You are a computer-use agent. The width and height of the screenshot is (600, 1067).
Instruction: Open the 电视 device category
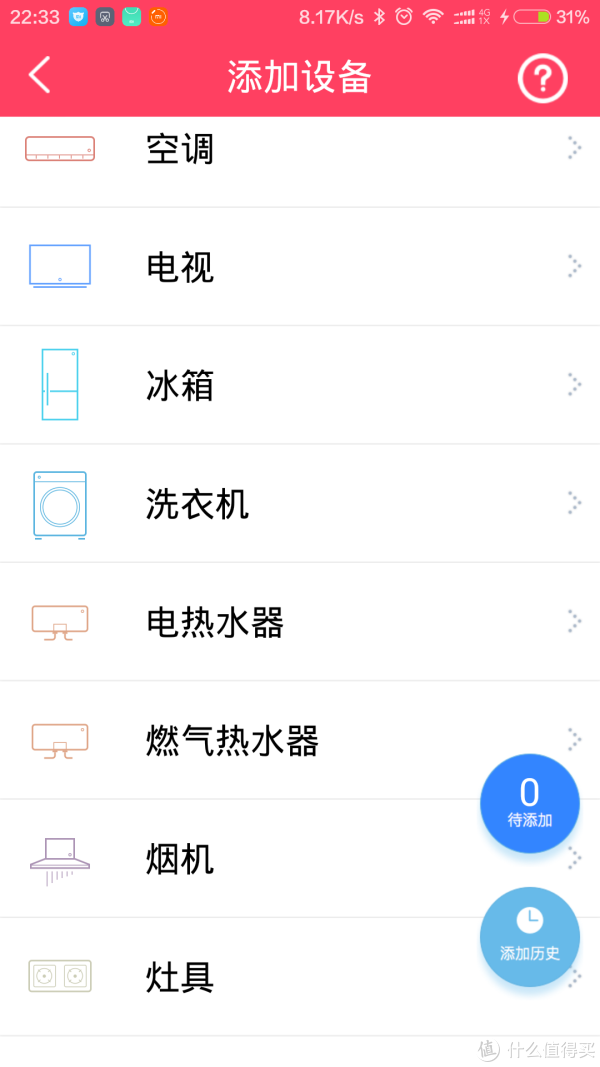click(x=300, y=267)
